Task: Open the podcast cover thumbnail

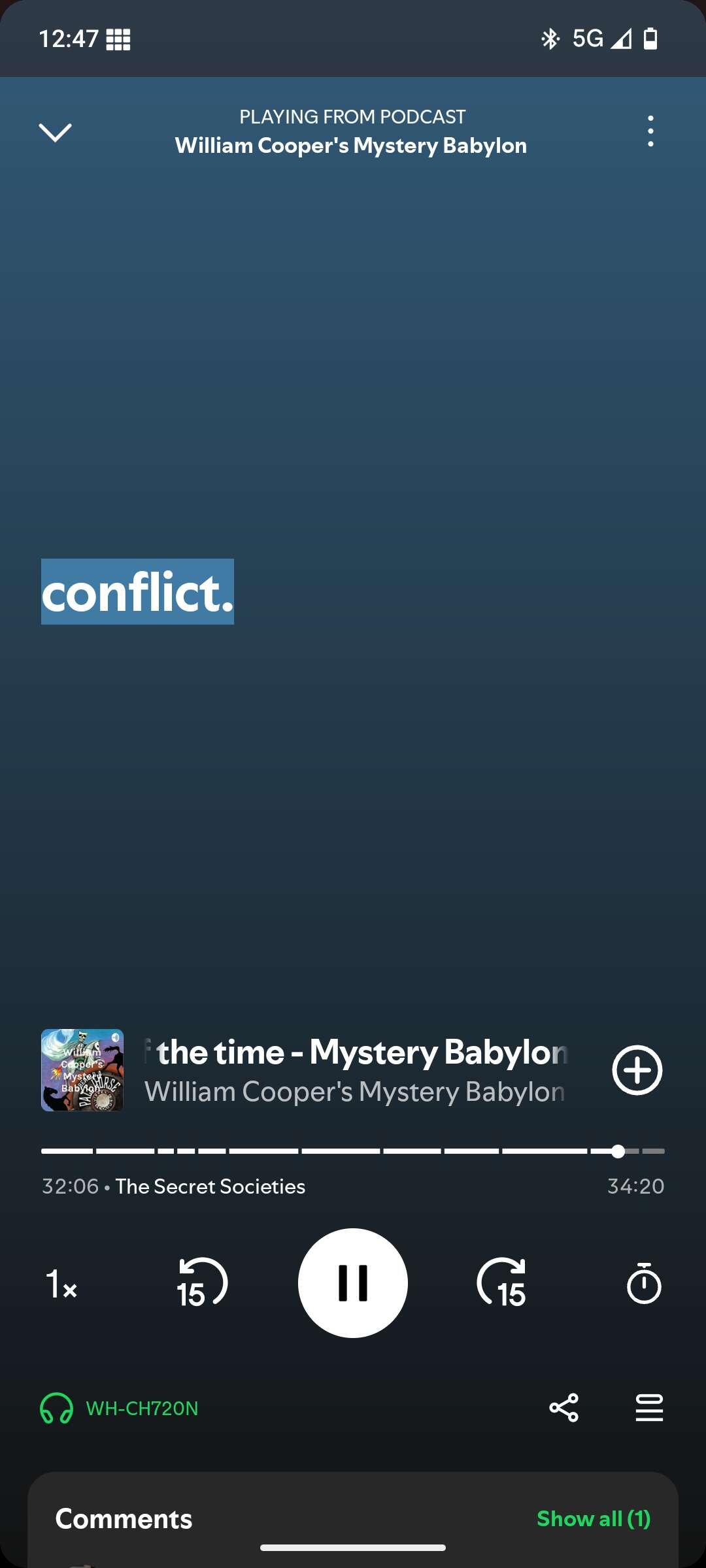Action: pyautogui.click(x=82, y=1070)
